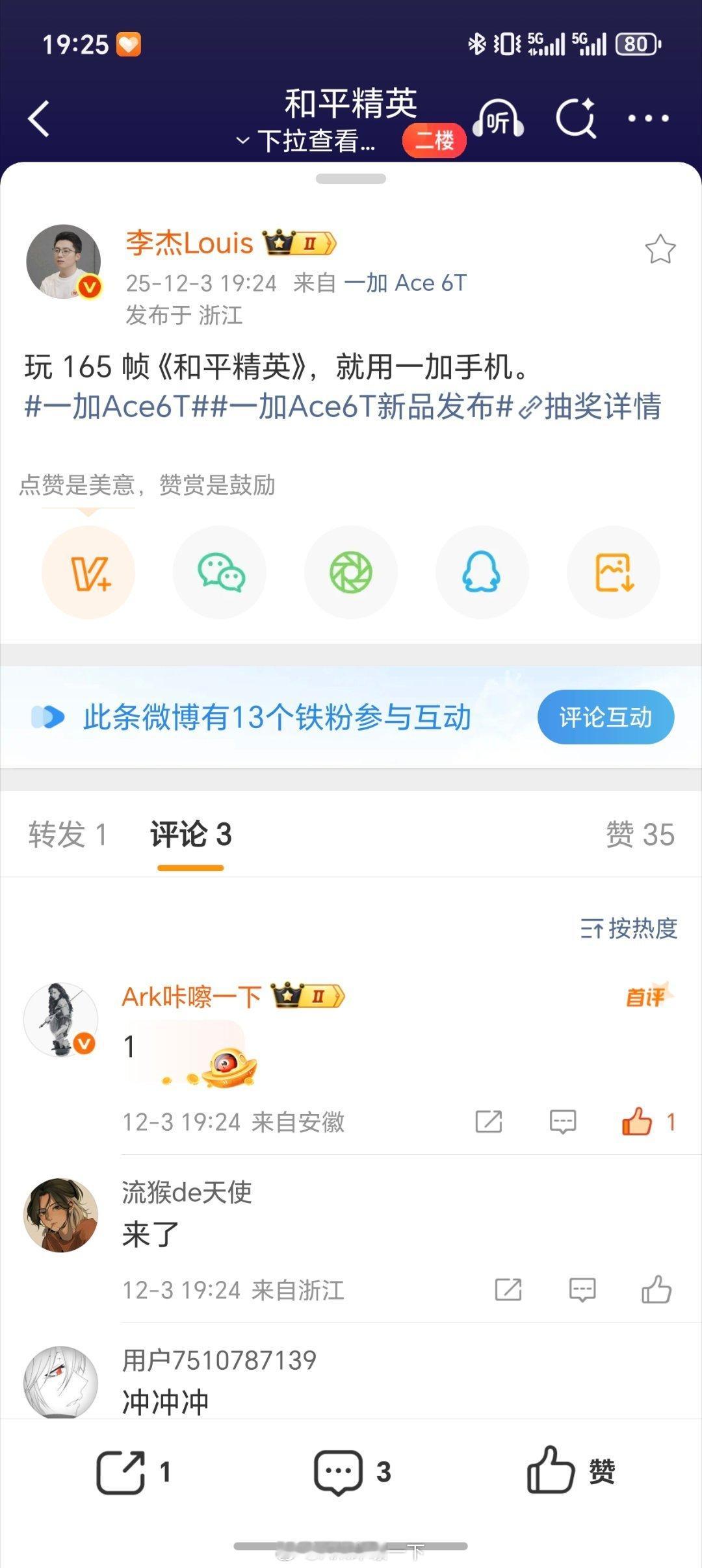
Task: Share the post to WeChat
Action: pos(220,571)
